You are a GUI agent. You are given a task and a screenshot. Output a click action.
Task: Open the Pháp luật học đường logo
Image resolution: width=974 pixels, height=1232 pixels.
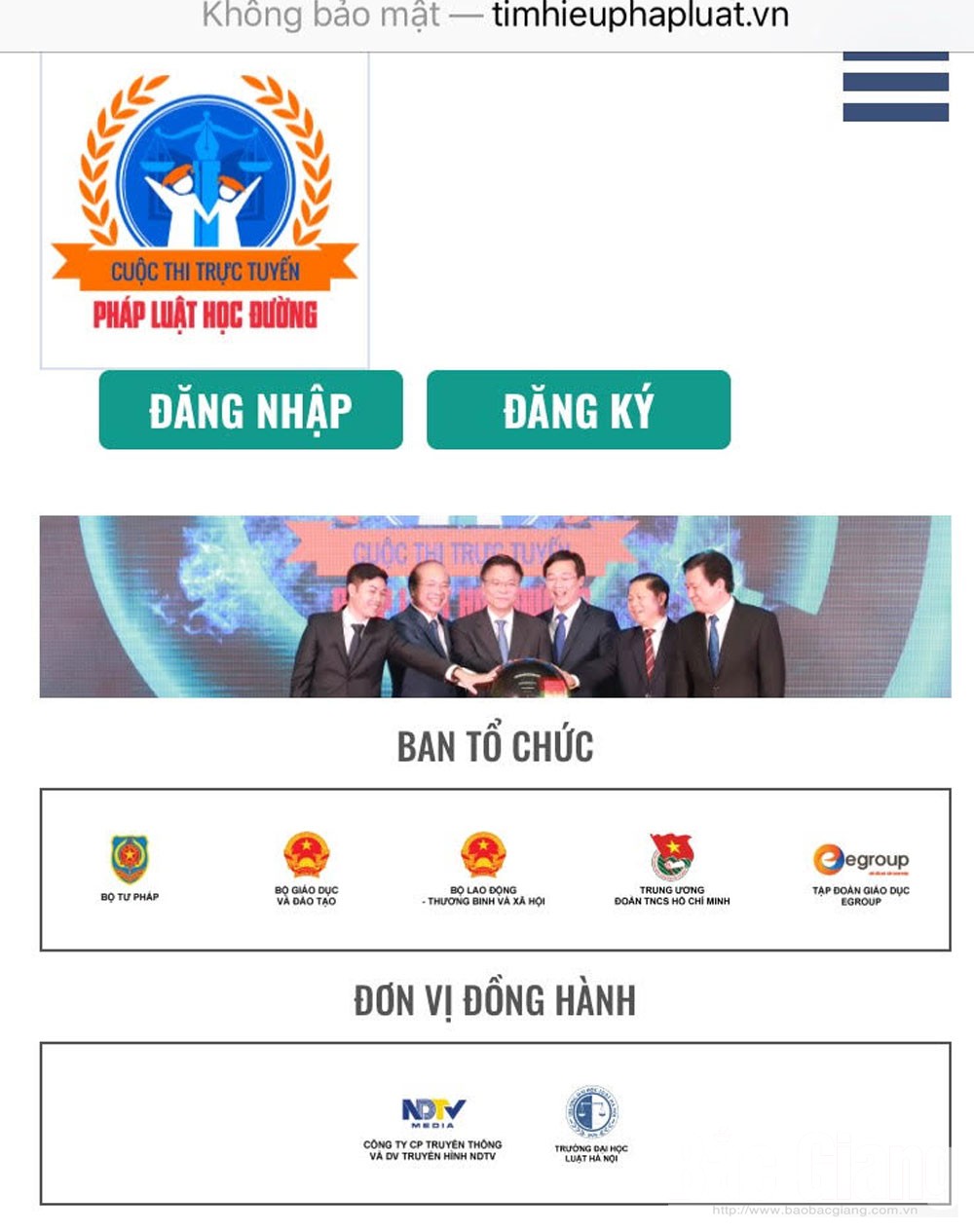click(x=205, y=211)
